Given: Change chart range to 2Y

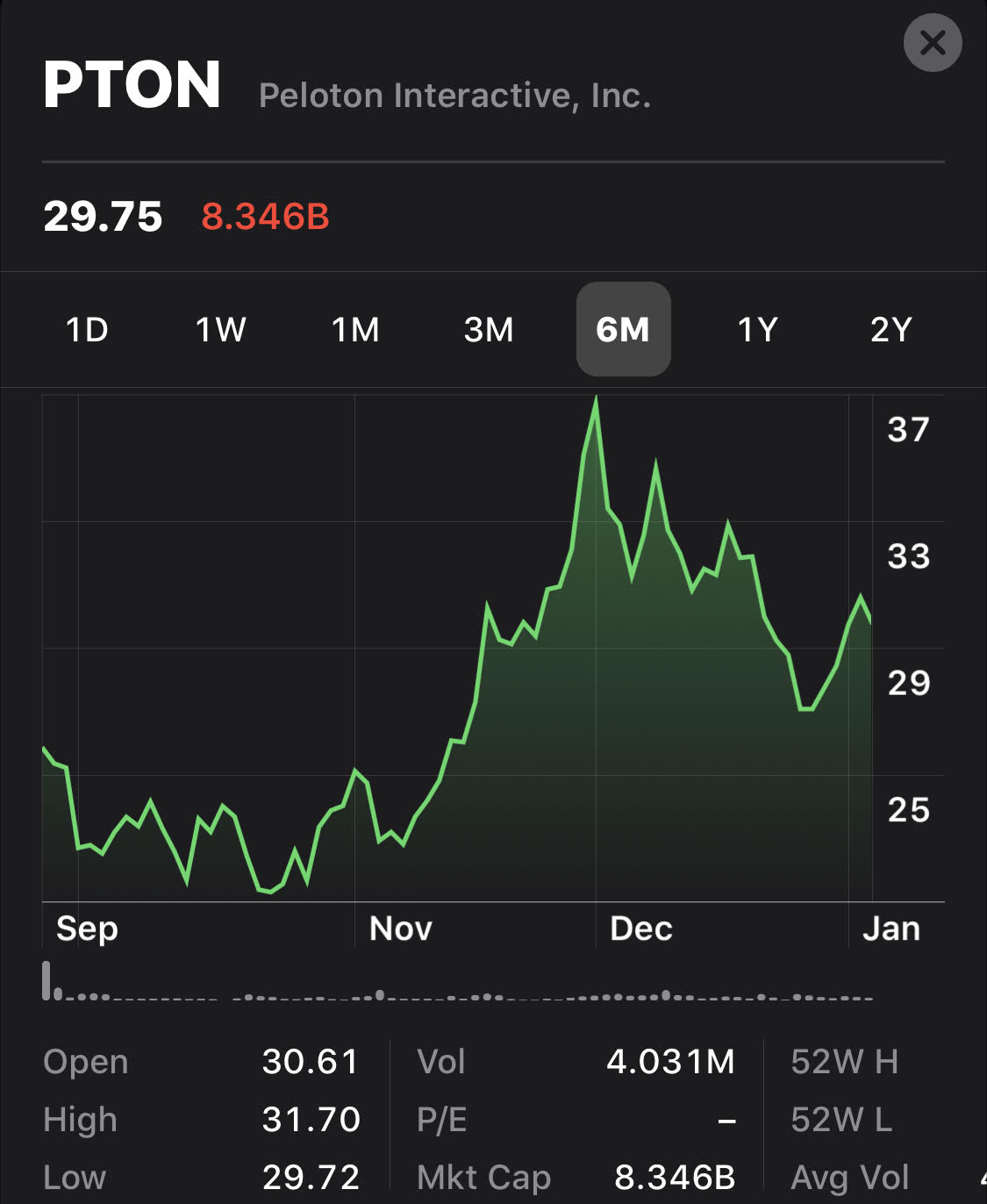Looking at the screenshot, I should [891, 330].
